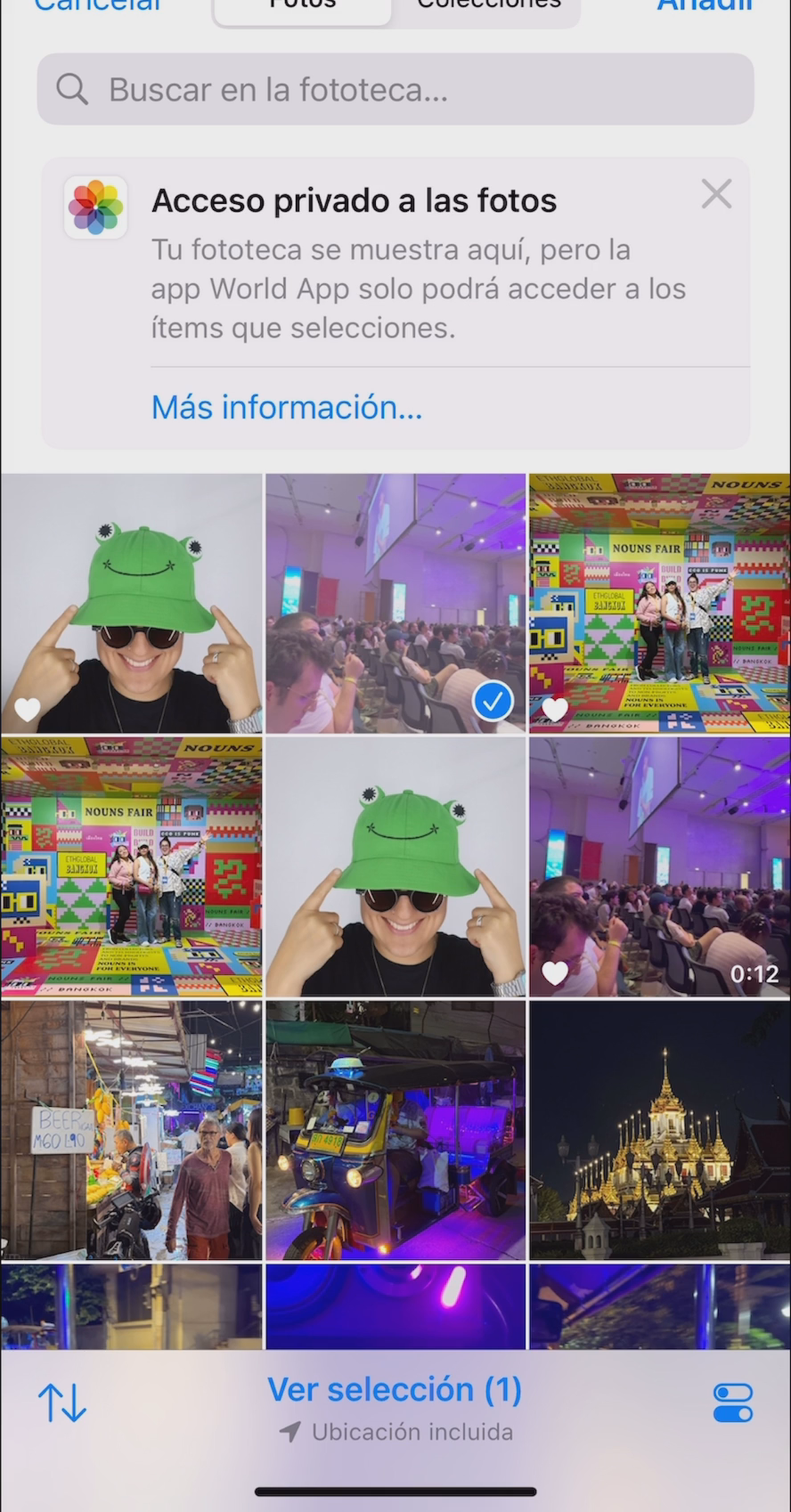Tap Añadir to confirm the selection
The height and width of the screenshot is (1512, 791).
(704, 5)
